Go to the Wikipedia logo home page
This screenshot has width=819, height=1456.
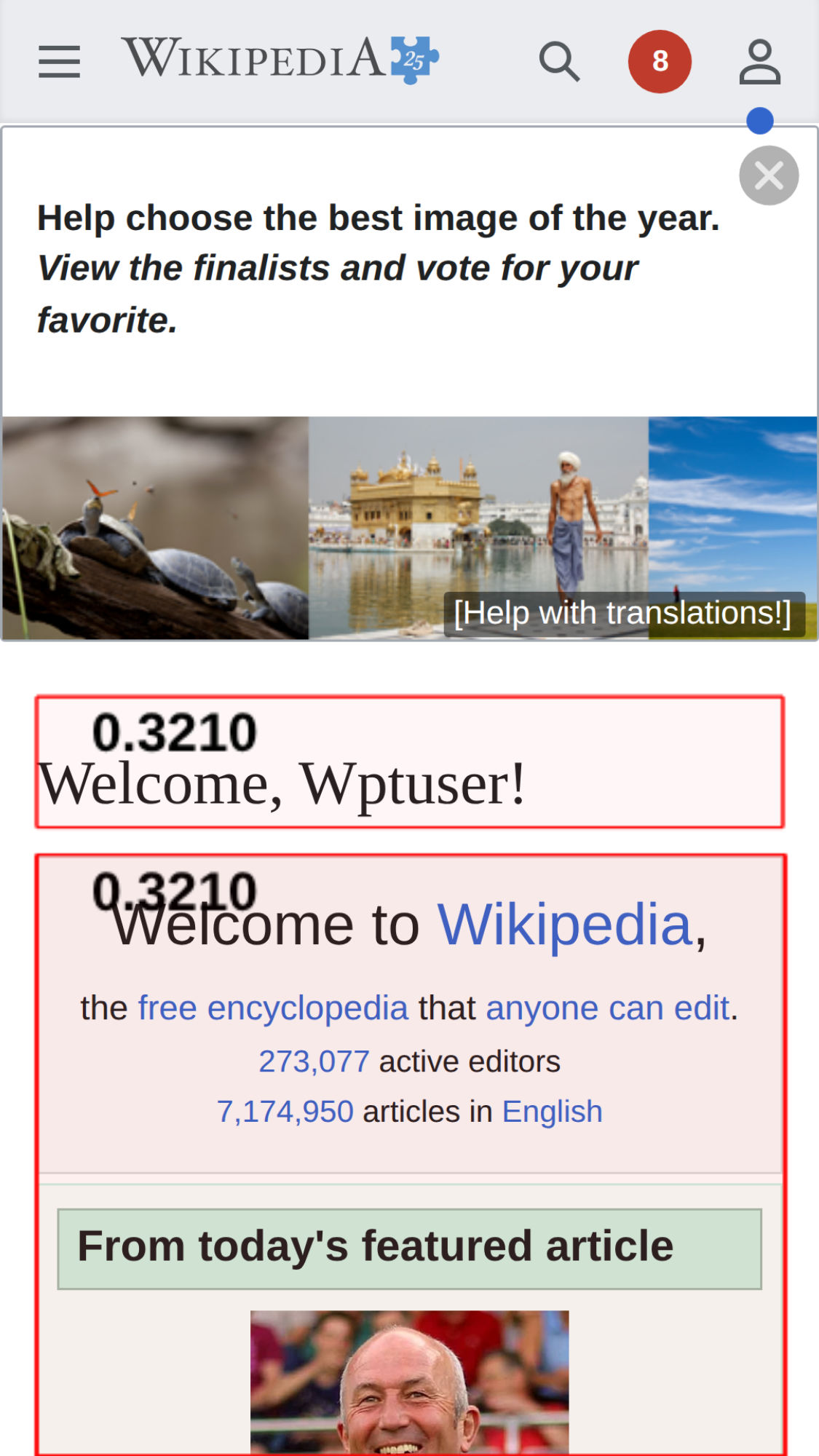(x=280, y=58)
